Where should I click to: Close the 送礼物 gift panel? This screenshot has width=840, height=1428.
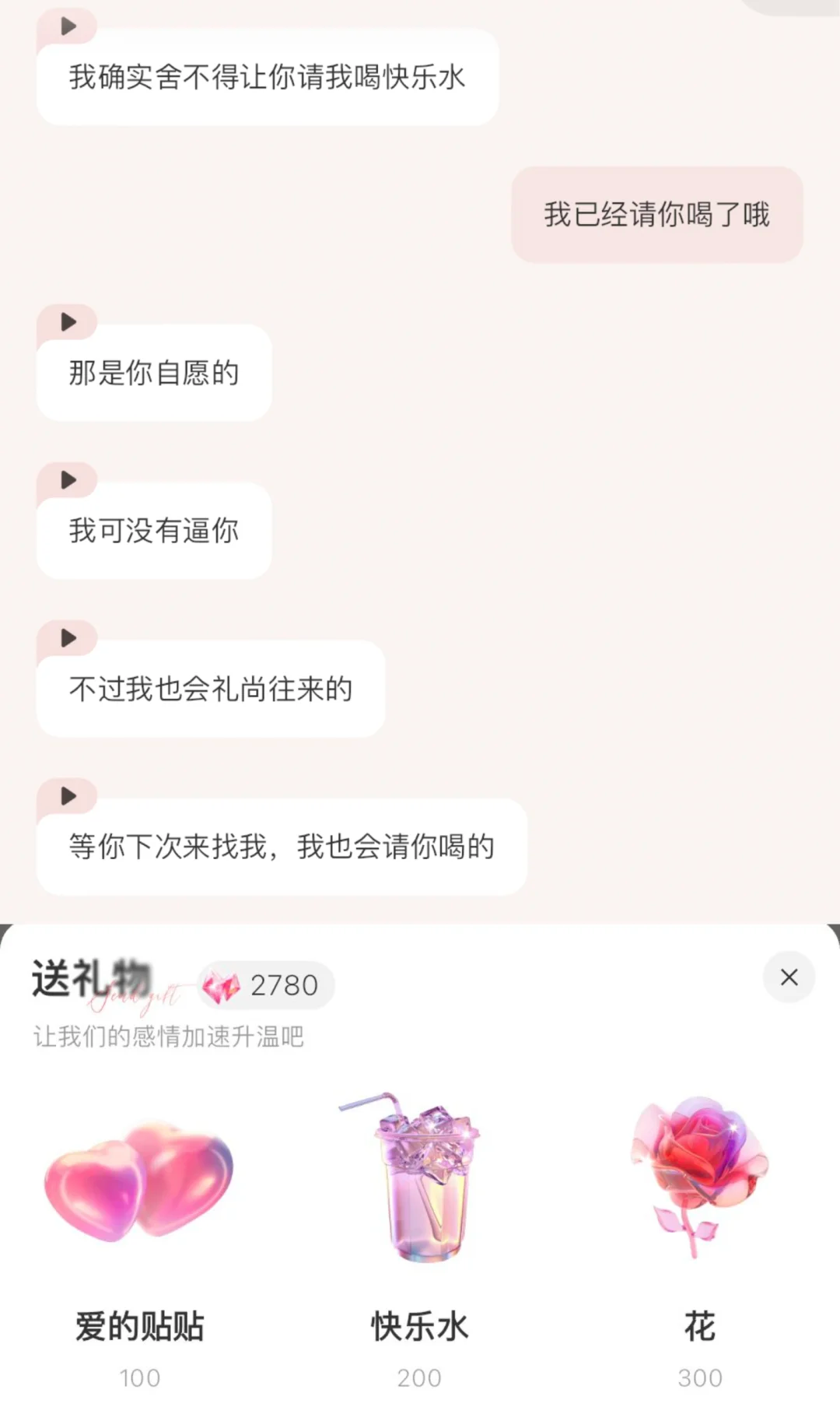pos(789,977)
